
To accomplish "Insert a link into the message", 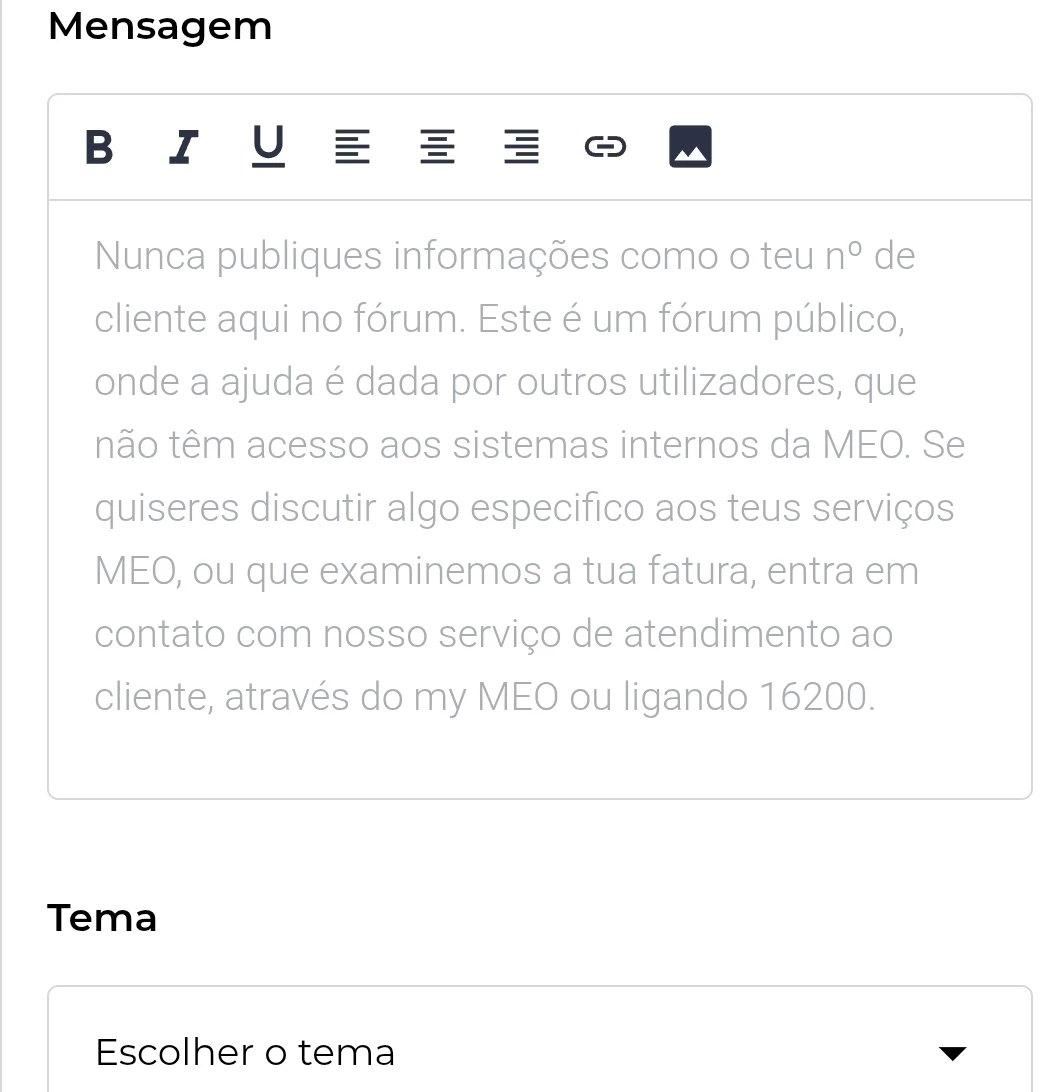I will tap(605, 147).
